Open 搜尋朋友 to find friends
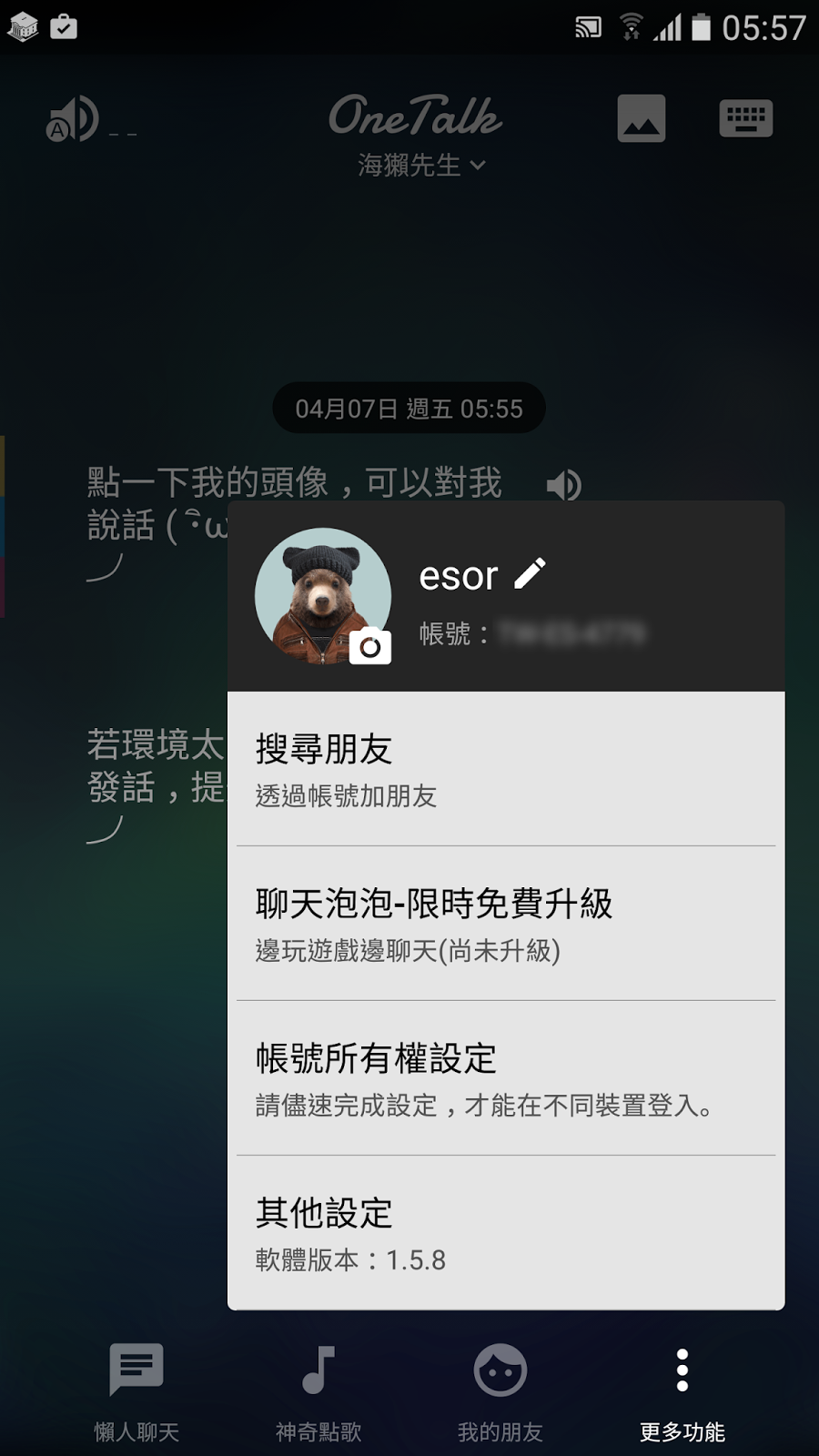This screenshot has width=819, height=1456. point(506,769)
